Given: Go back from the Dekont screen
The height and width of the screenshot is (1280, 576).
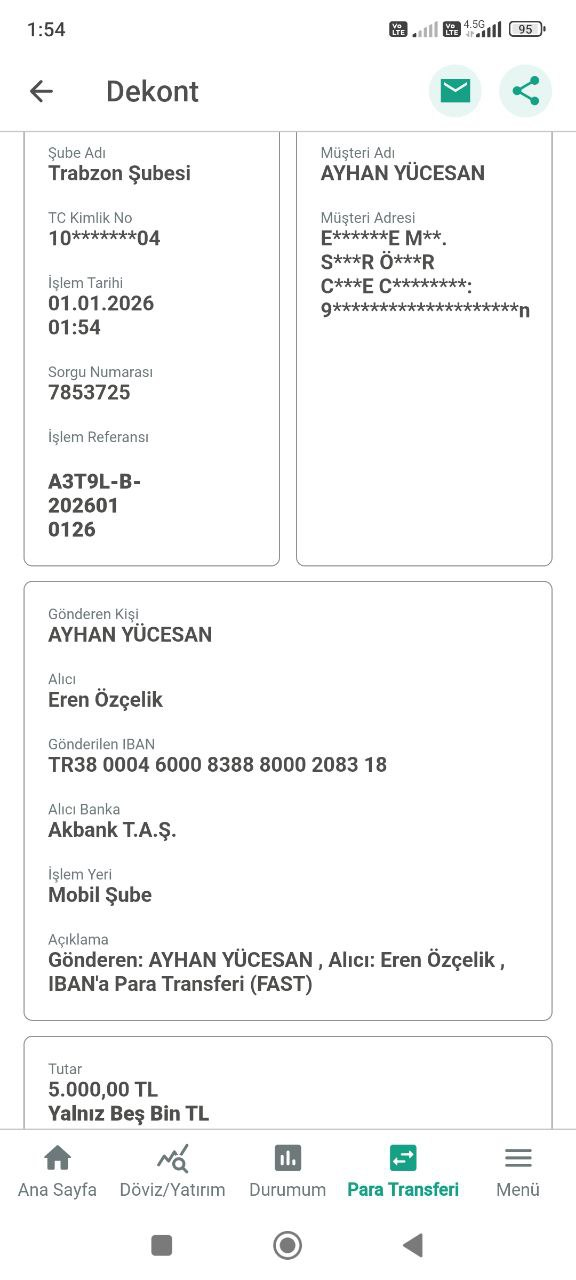Looking at the screenshot, I should 41,91.
